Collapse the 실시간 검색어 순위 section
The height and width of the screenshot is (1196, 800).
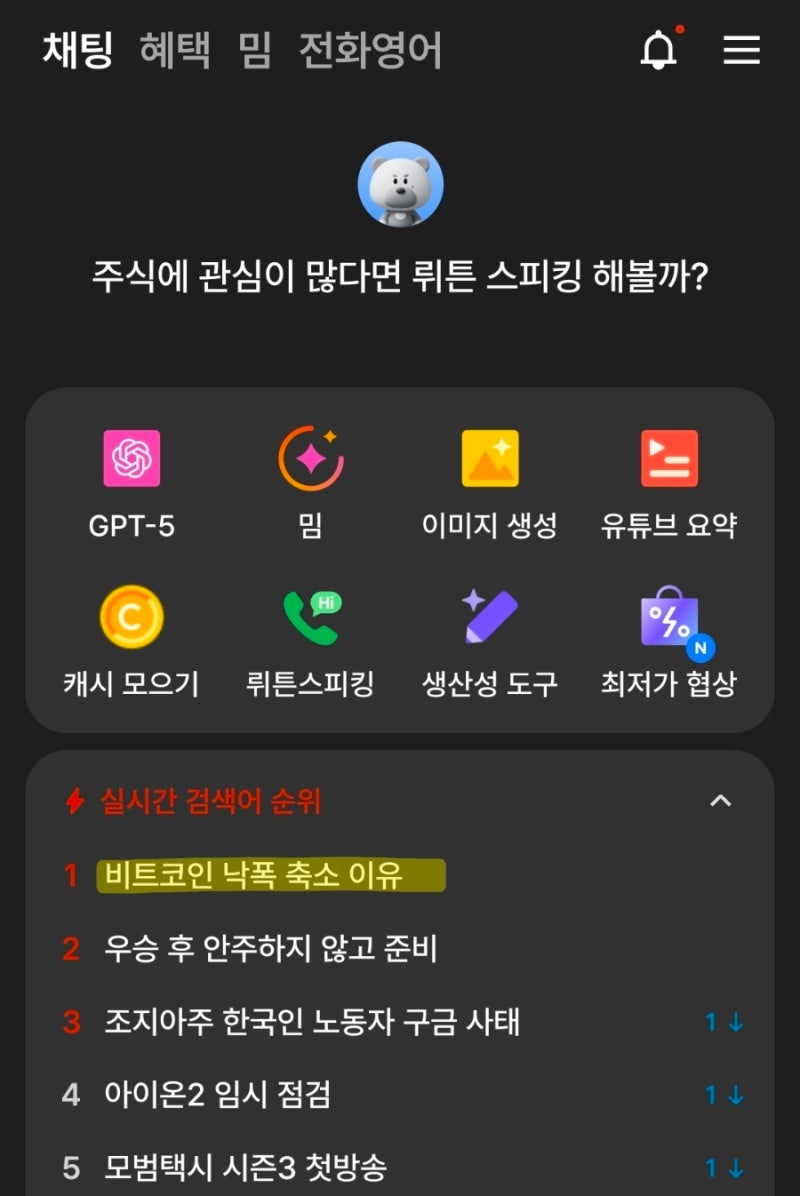point(723,799)
